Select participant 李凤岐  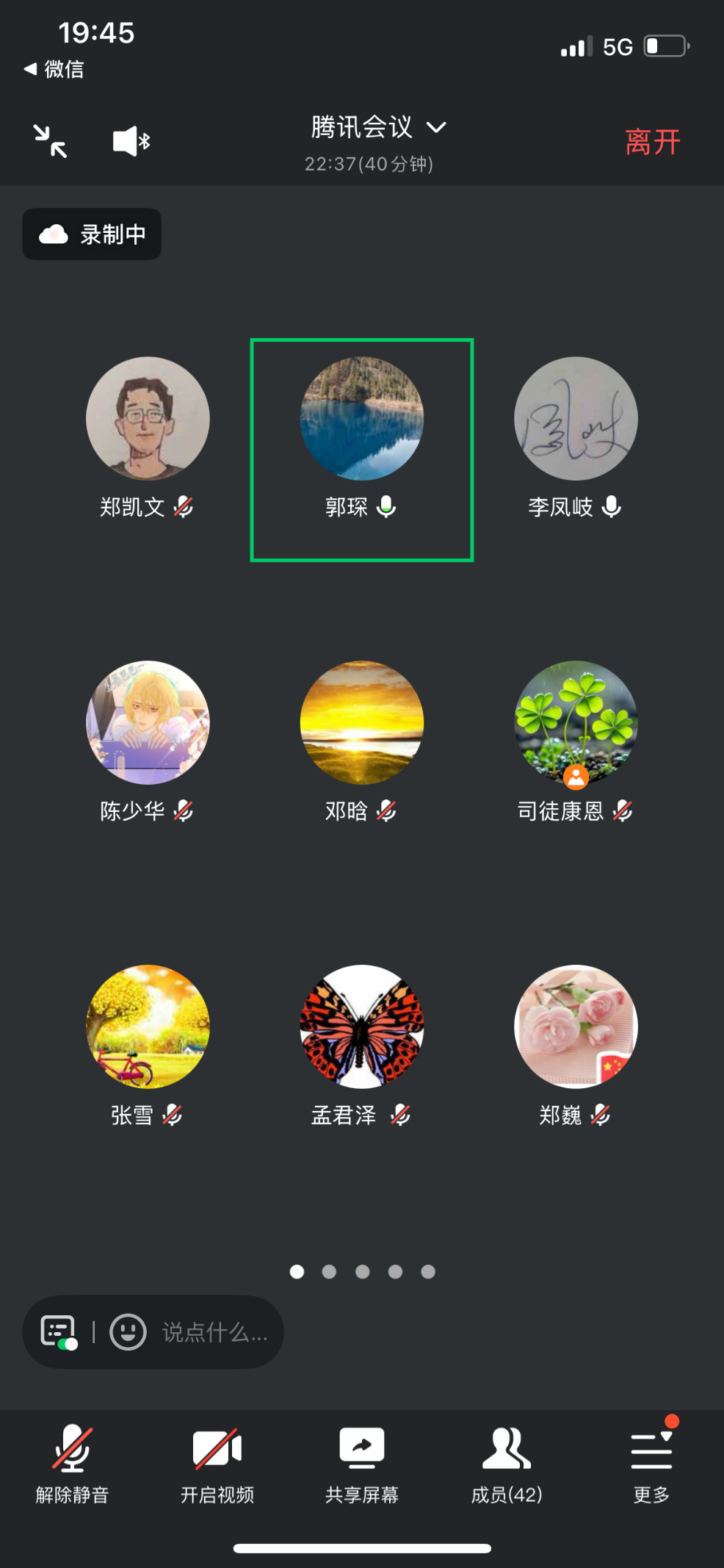576,419
